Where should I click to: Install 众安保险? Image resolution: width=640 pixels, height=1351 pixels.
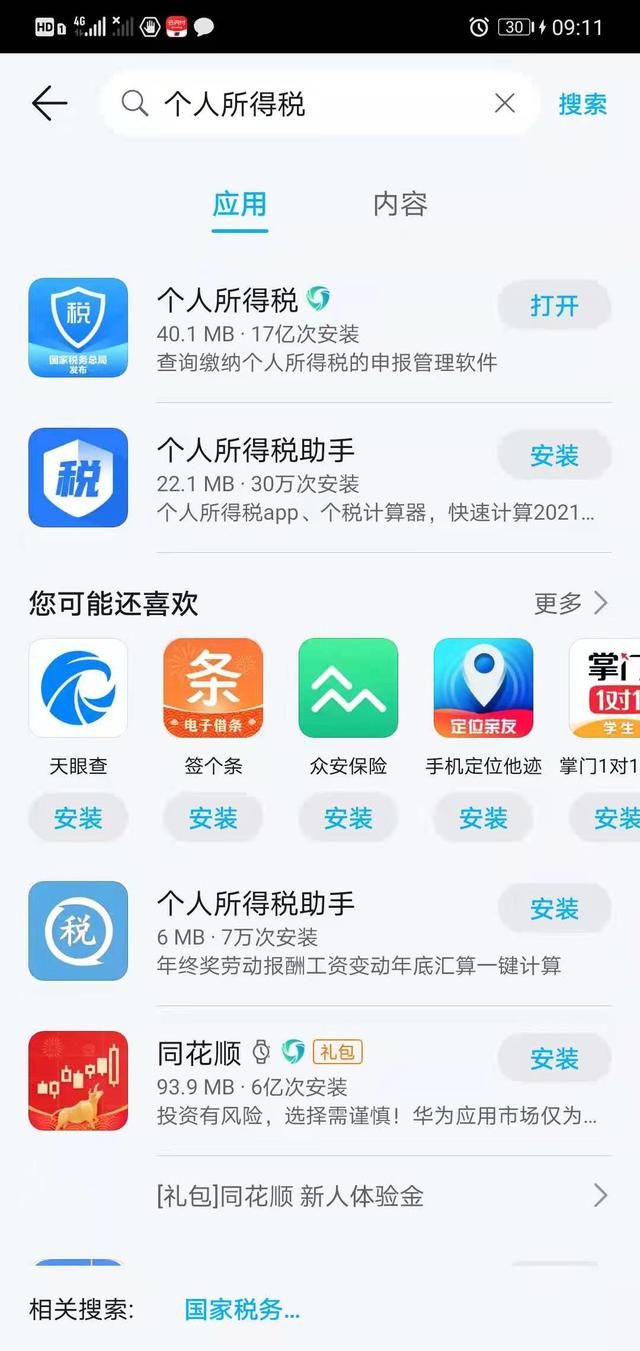(348, 818)
